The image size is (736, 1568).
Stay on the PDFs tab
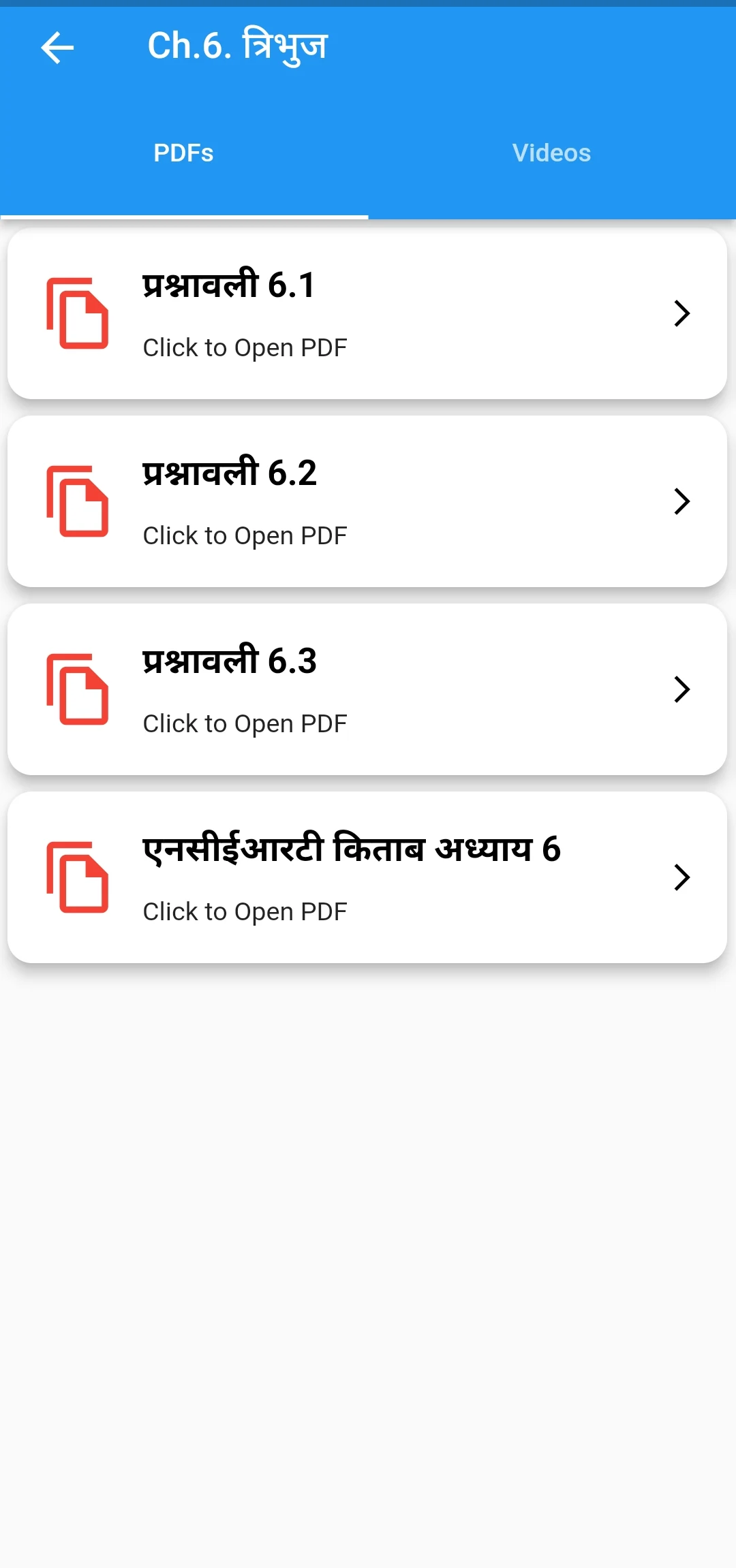coord(183,153)
